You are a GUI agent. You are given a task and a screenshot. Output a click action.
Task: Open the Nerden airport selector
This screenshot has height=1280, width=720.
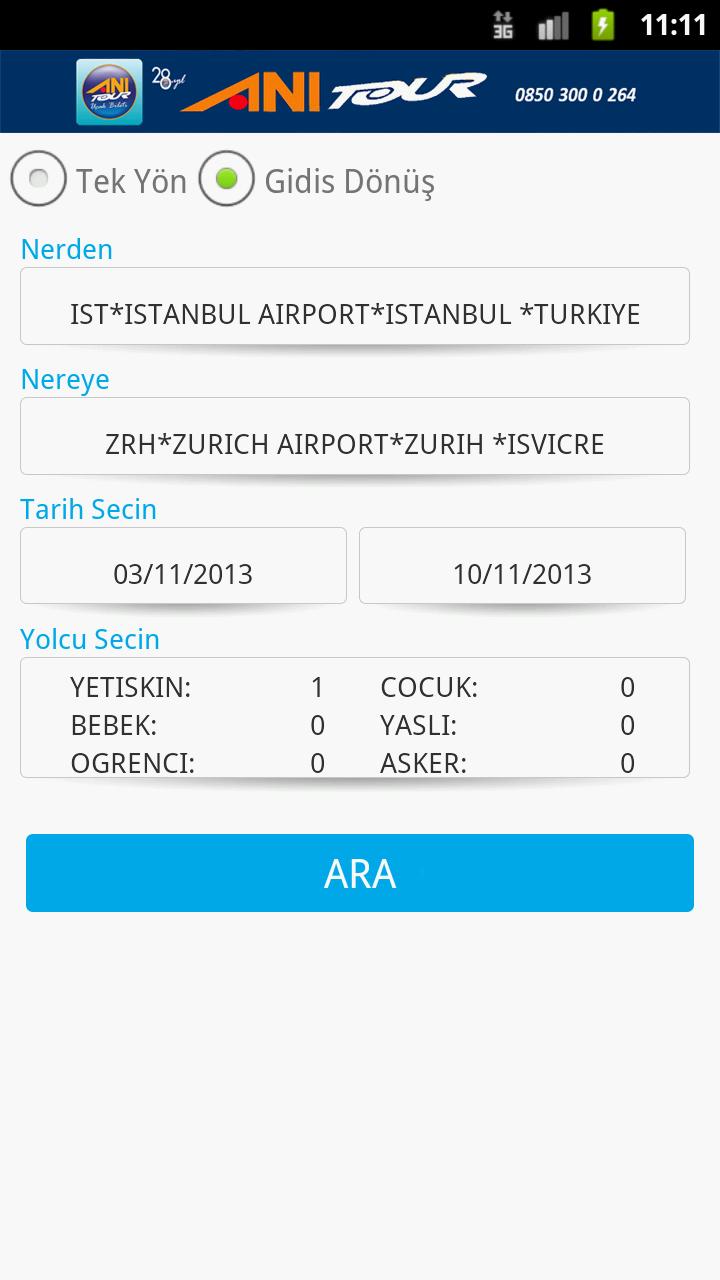(x=355, y=306)
